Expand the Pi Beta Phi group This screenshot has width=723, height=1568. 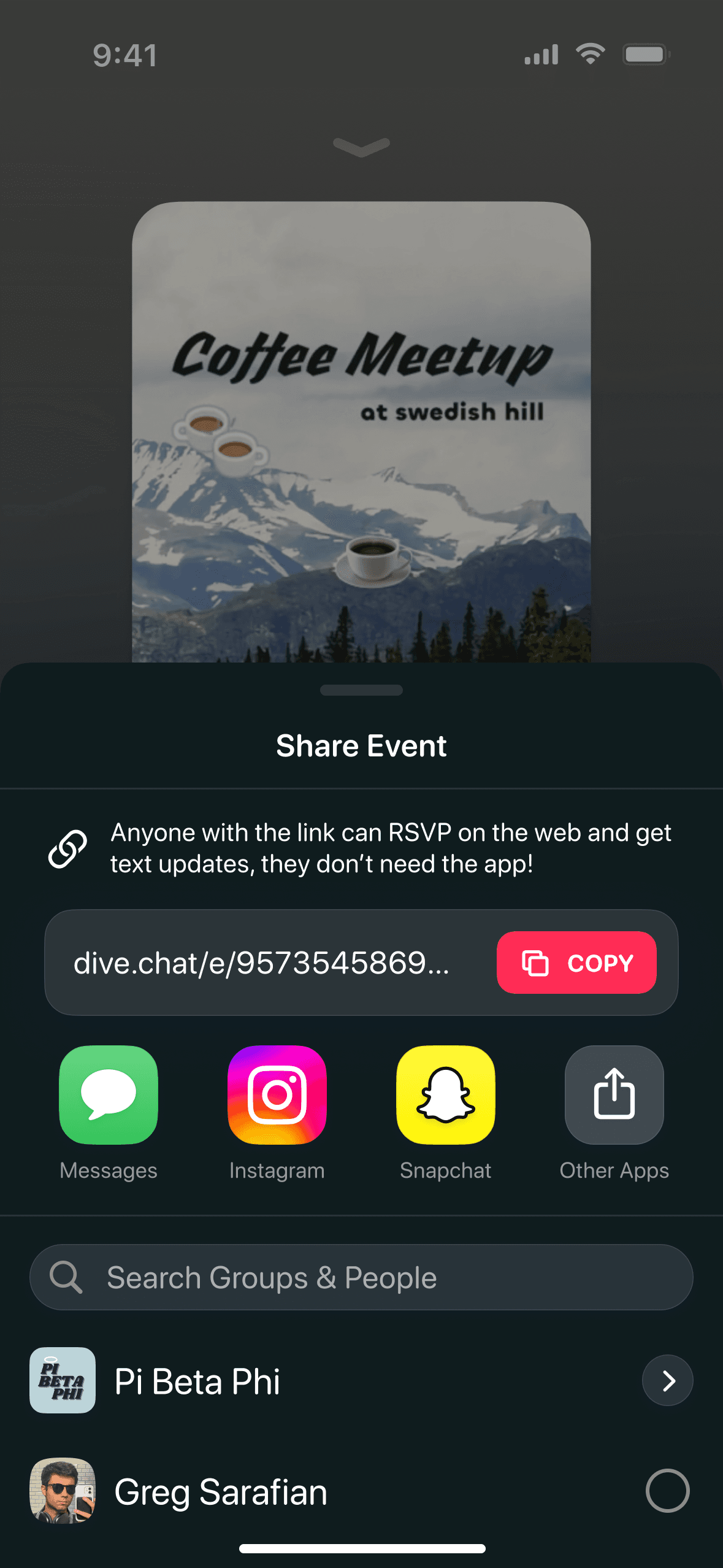coord(668,1380)
